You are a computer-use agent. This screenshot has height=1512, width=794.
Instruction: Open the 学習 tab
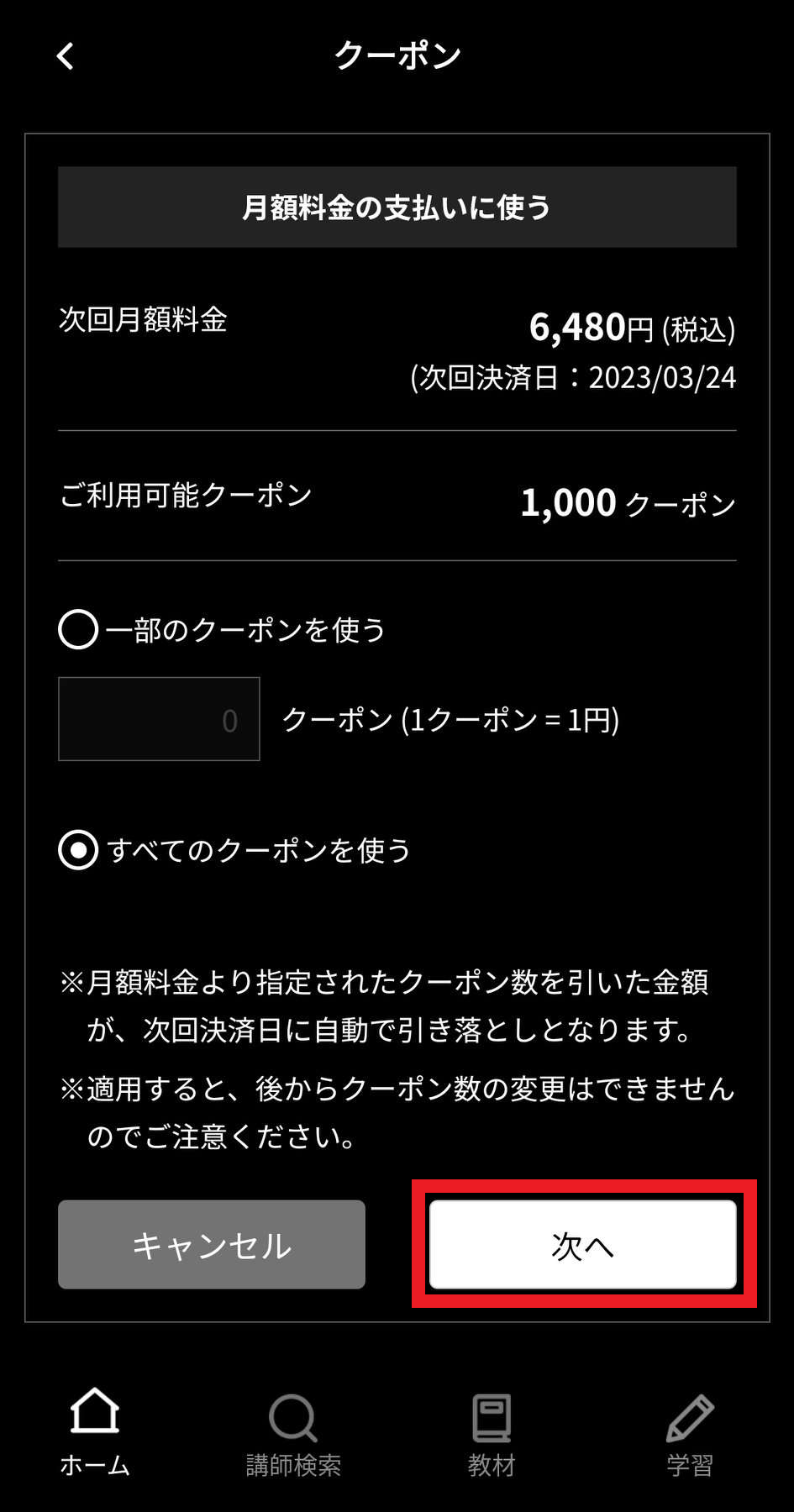tap(690, 1433)
